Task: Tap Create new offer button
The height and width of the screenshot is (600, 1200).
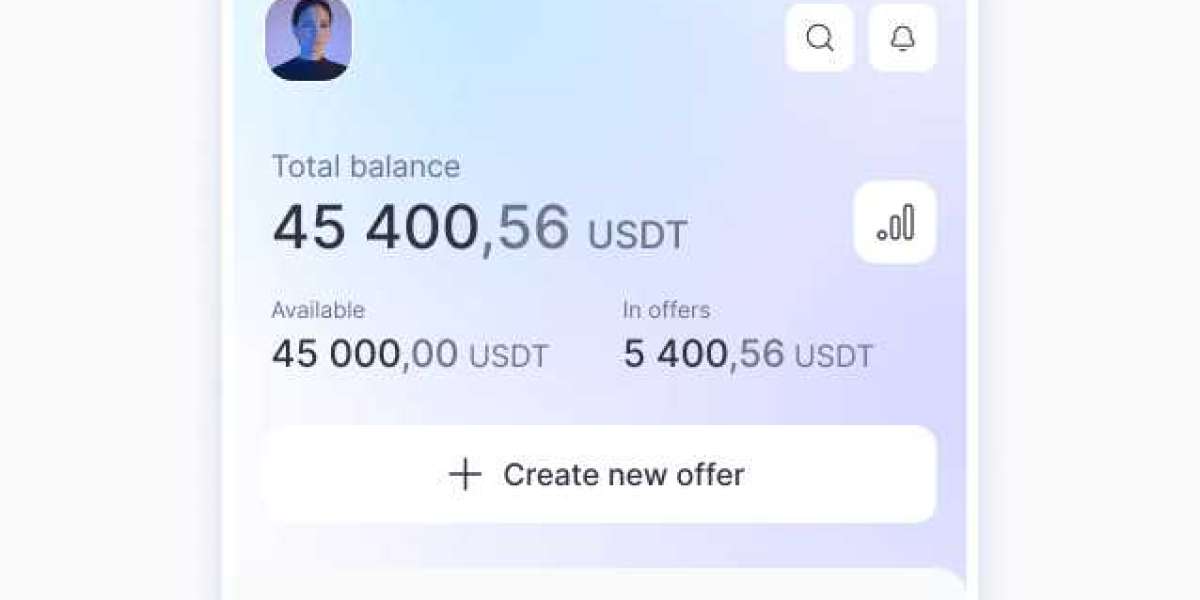Action: pyautogui.click(x=599, y=474)
